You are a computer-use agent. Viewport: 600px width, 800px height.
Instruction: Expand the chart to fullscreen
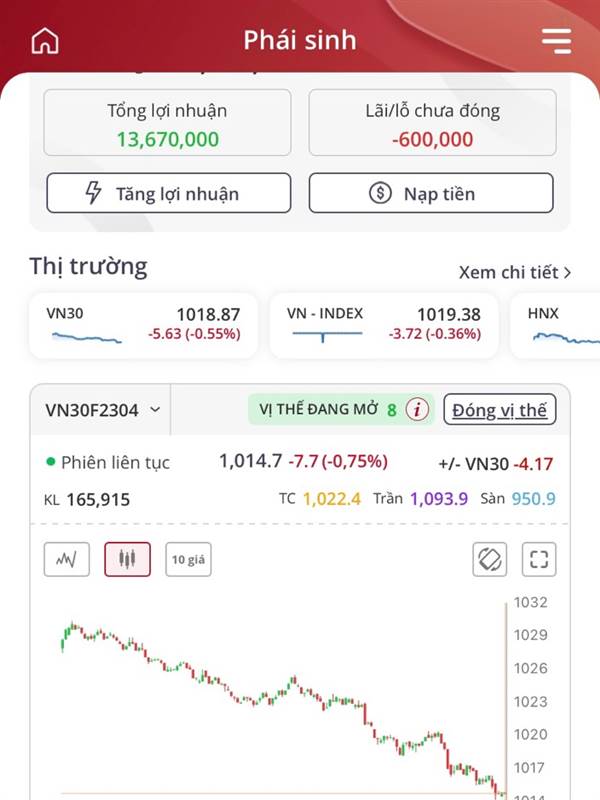pos(539,559)
